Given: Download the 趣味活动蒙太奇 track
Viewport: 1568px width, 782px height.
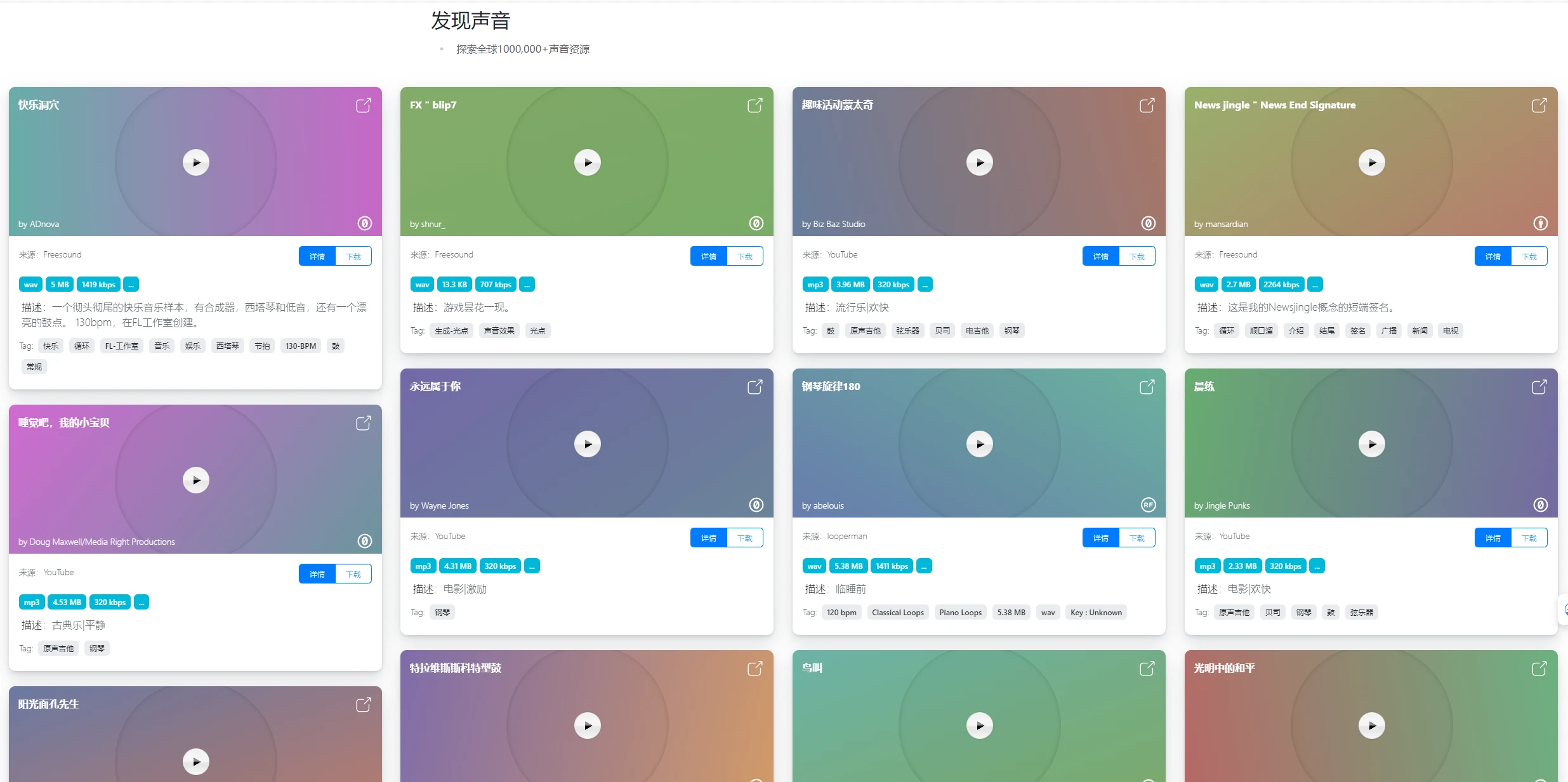Looking at the screenshot, I should pos(1136,256).
